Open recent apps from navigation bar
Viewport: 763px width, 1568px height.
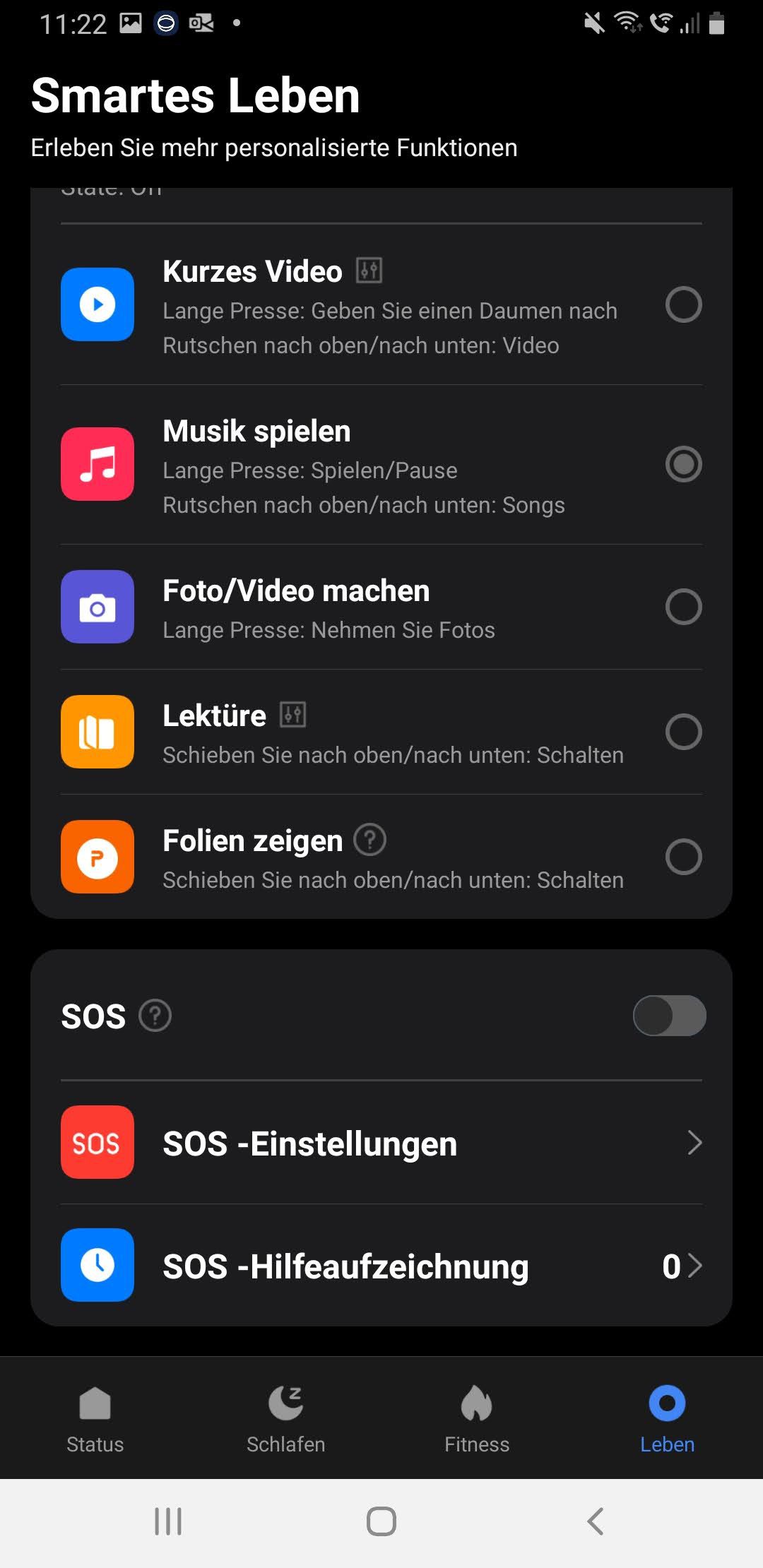168,1521
